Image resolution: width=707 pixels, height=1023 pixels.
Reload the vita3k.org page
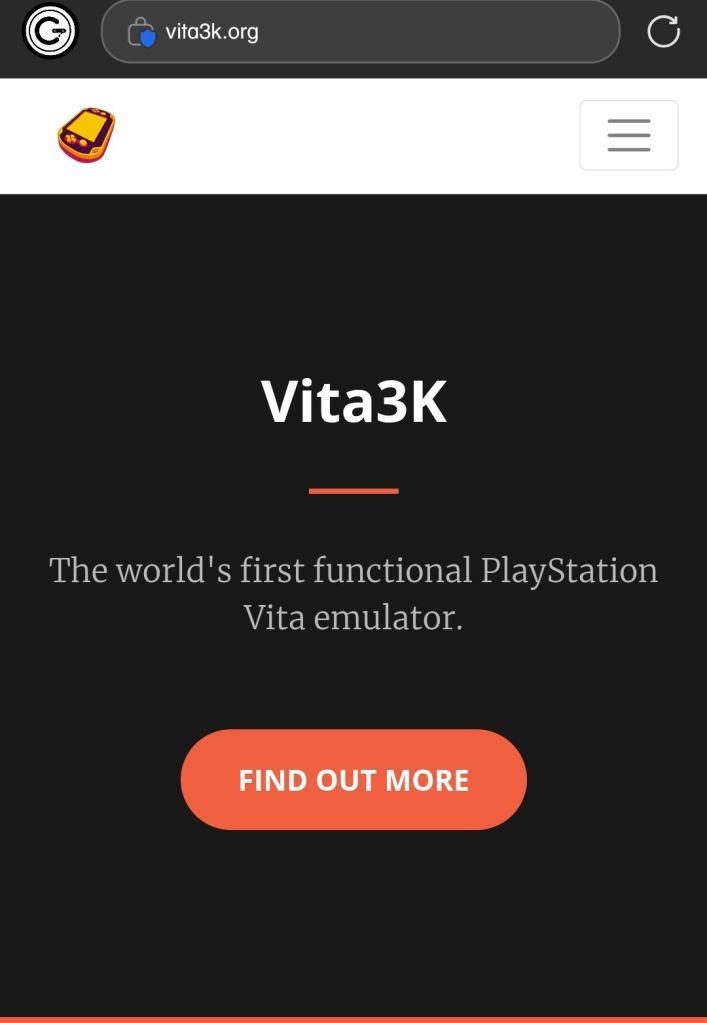663,32
